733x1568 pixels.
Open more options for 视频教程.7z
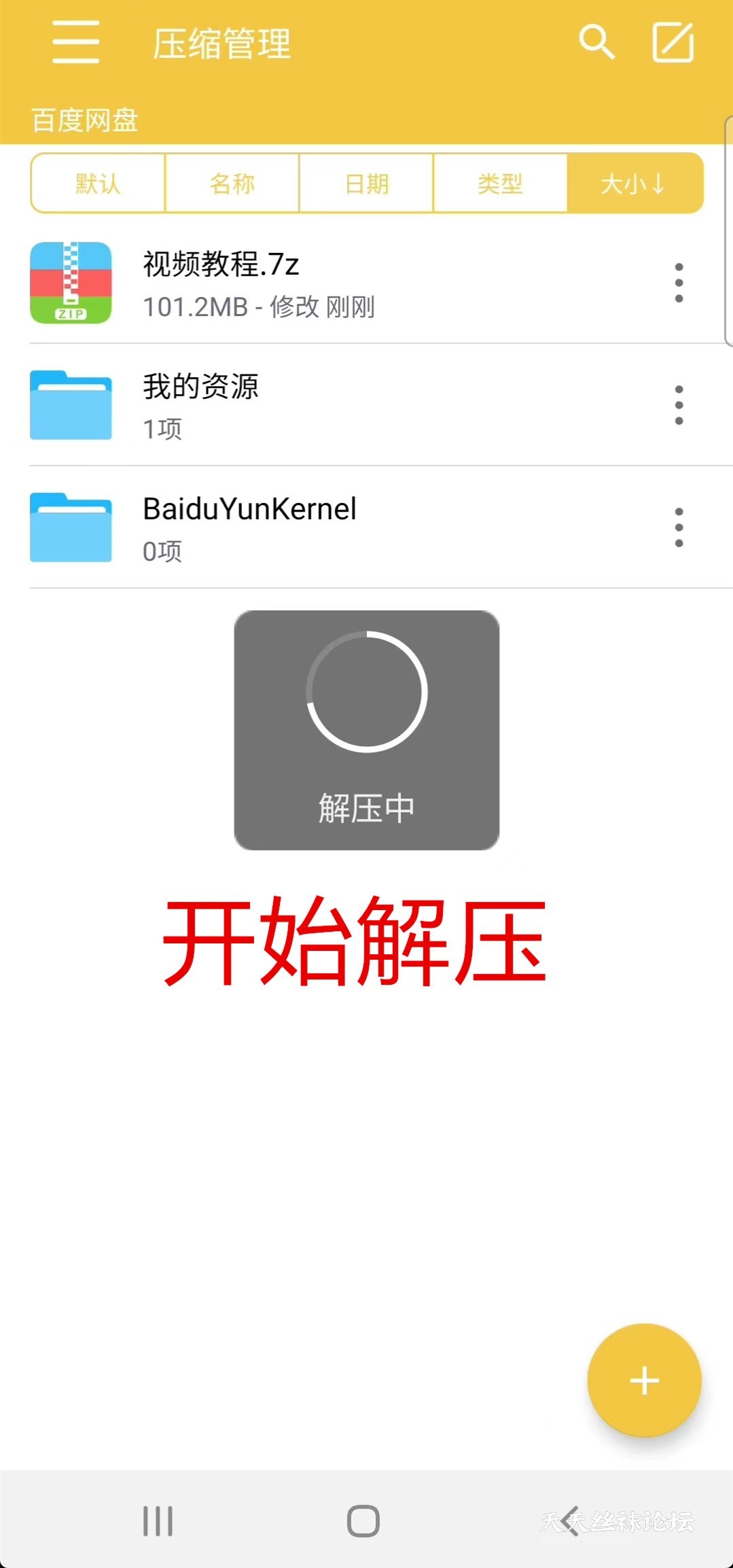679,283
